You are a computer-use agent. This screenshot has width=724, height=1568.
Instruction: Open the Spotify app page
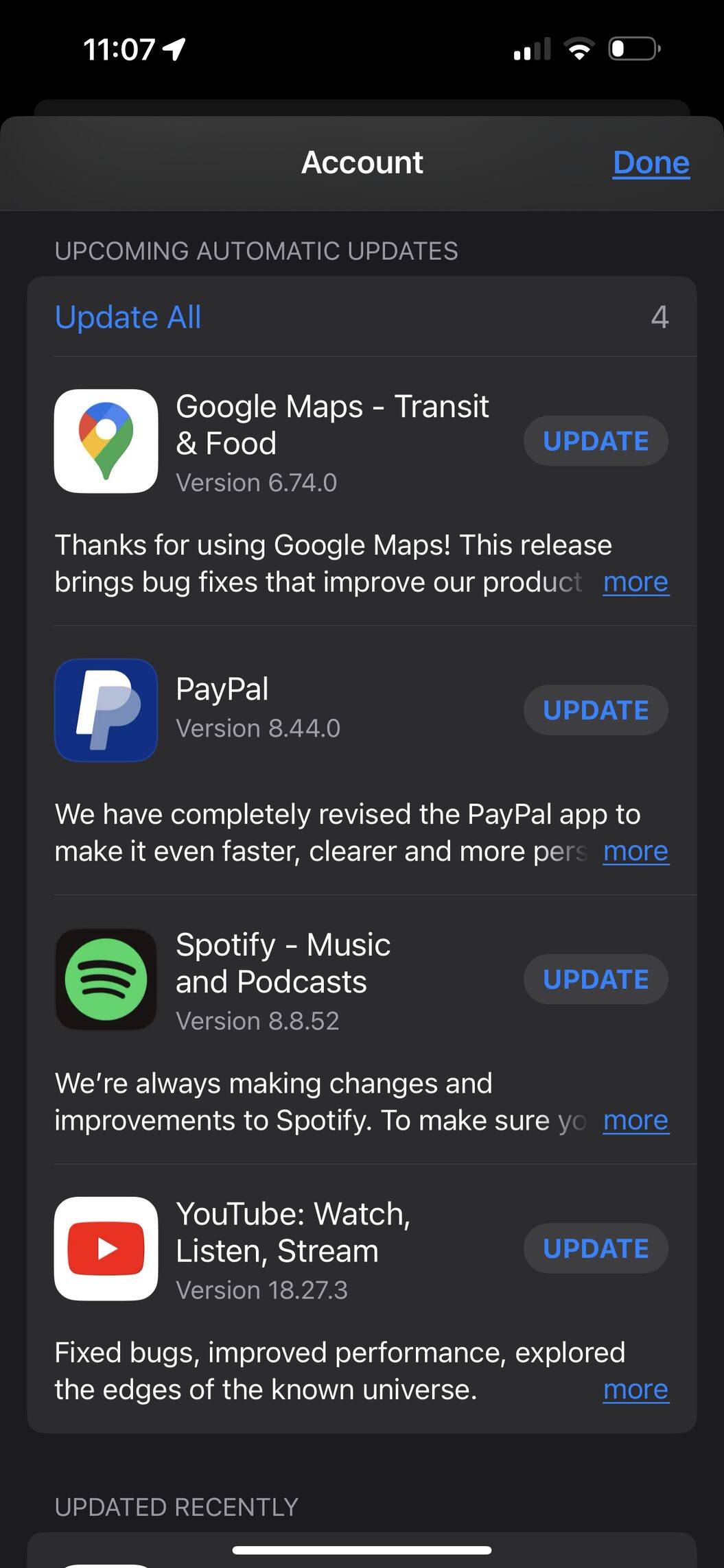pos(106,979)
